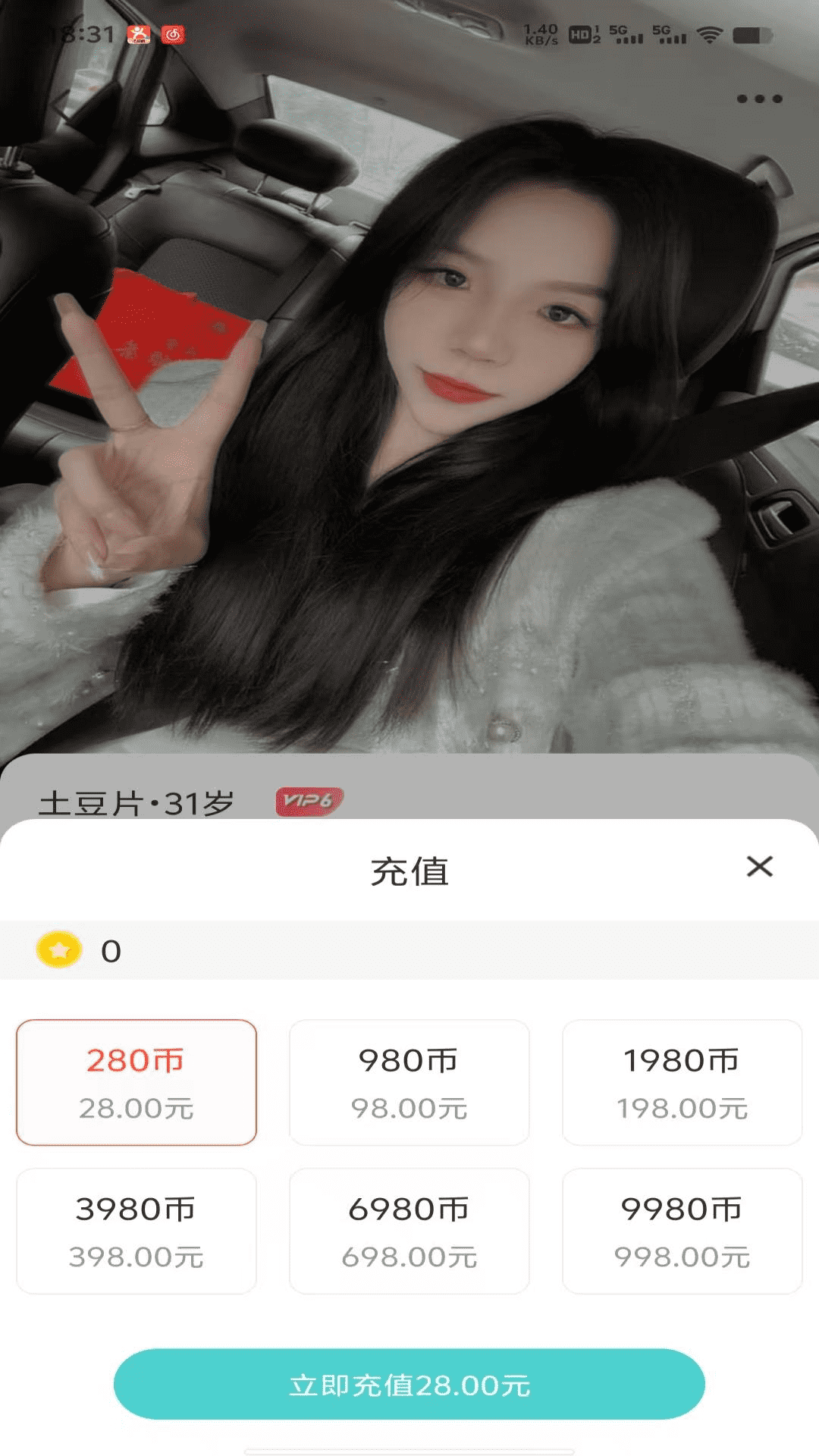The height and width of the screenshot is (1456, 819).
Task: Select the 6980币 recharge option
Action: pyautogui.click(x=409, y=1230)
